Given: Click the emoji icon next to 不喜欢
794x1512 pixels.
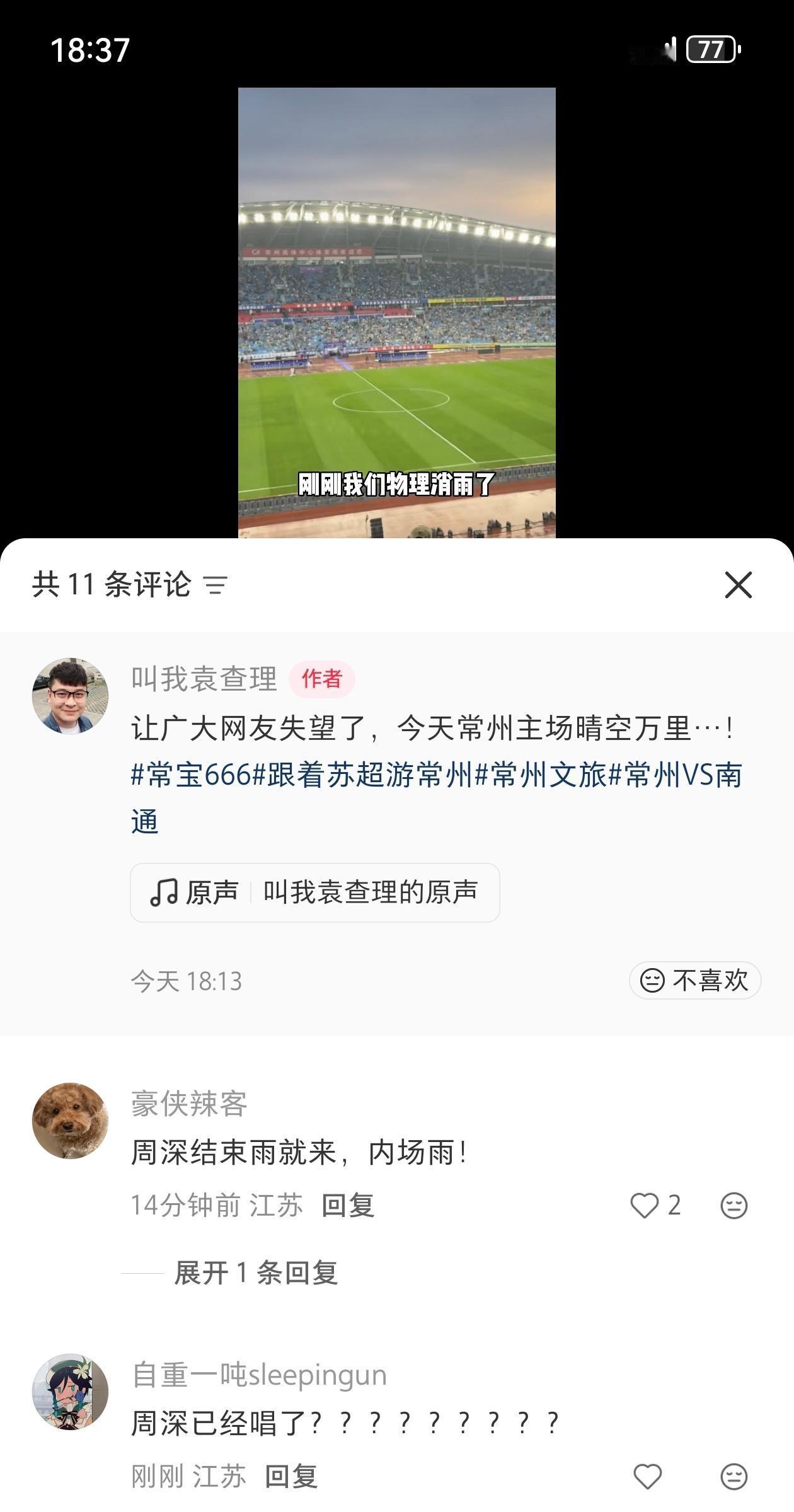Looking at the screenshot, I should click(653, 980).
